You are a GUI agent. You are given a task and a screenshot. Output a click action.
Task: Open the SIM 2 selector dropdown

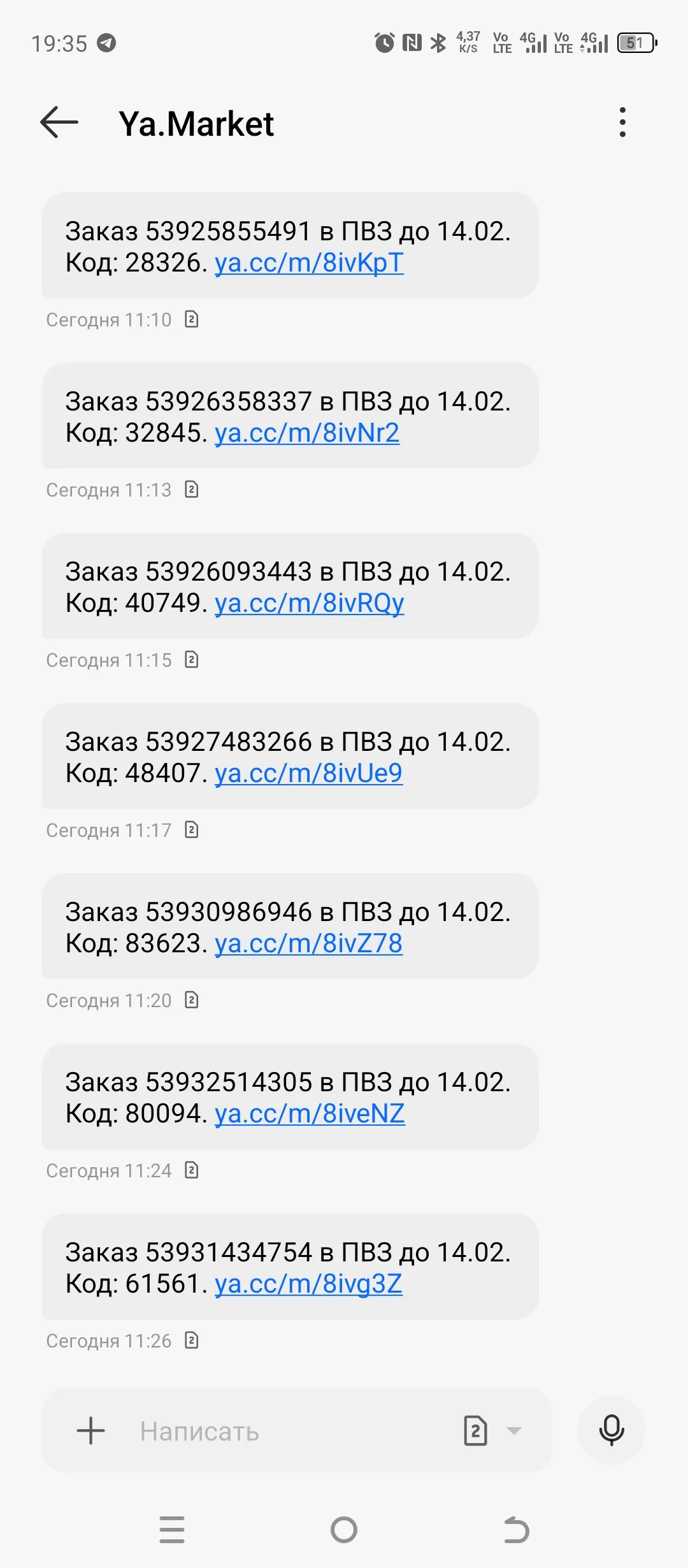click(x=492, y=1431)
